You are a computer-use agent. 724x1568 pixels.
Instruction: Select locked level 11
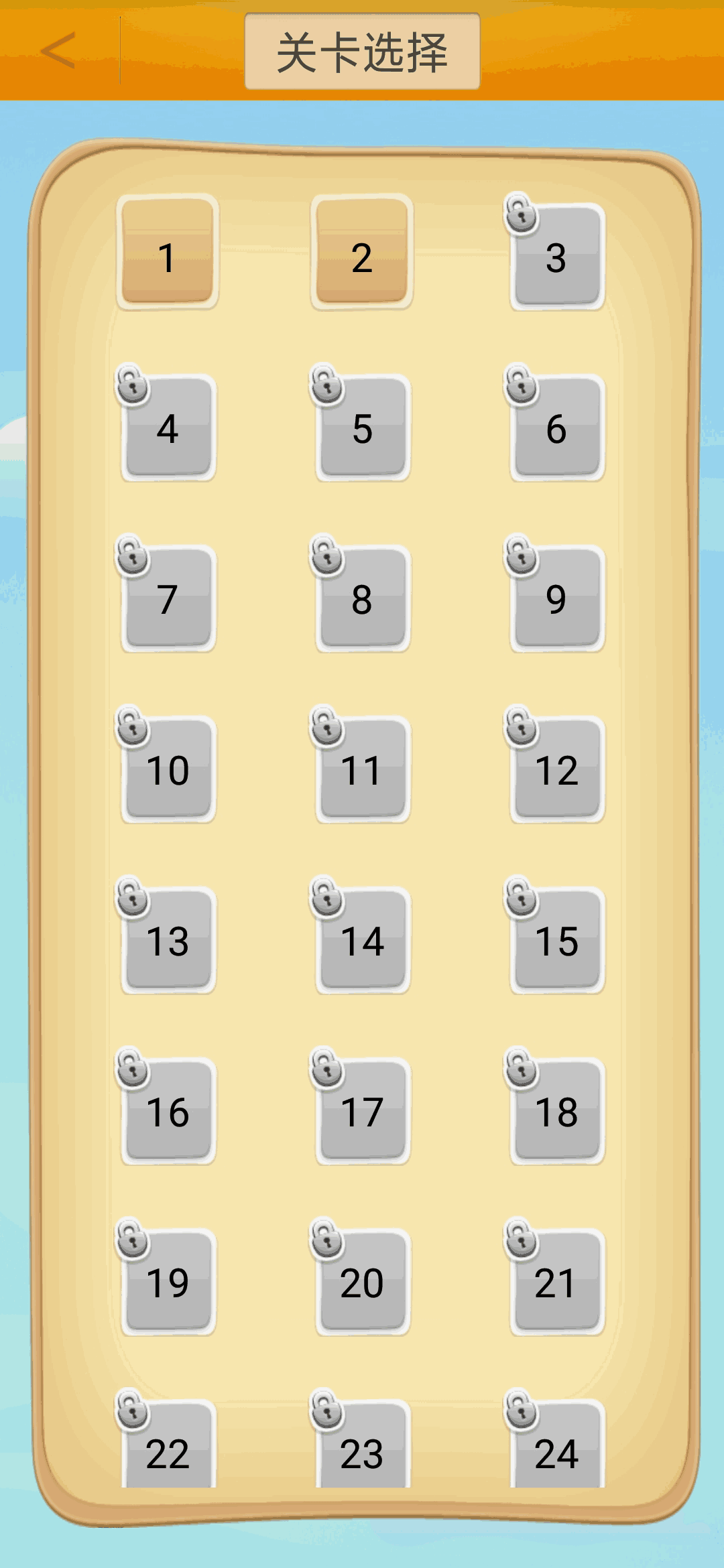pos(362,769)
